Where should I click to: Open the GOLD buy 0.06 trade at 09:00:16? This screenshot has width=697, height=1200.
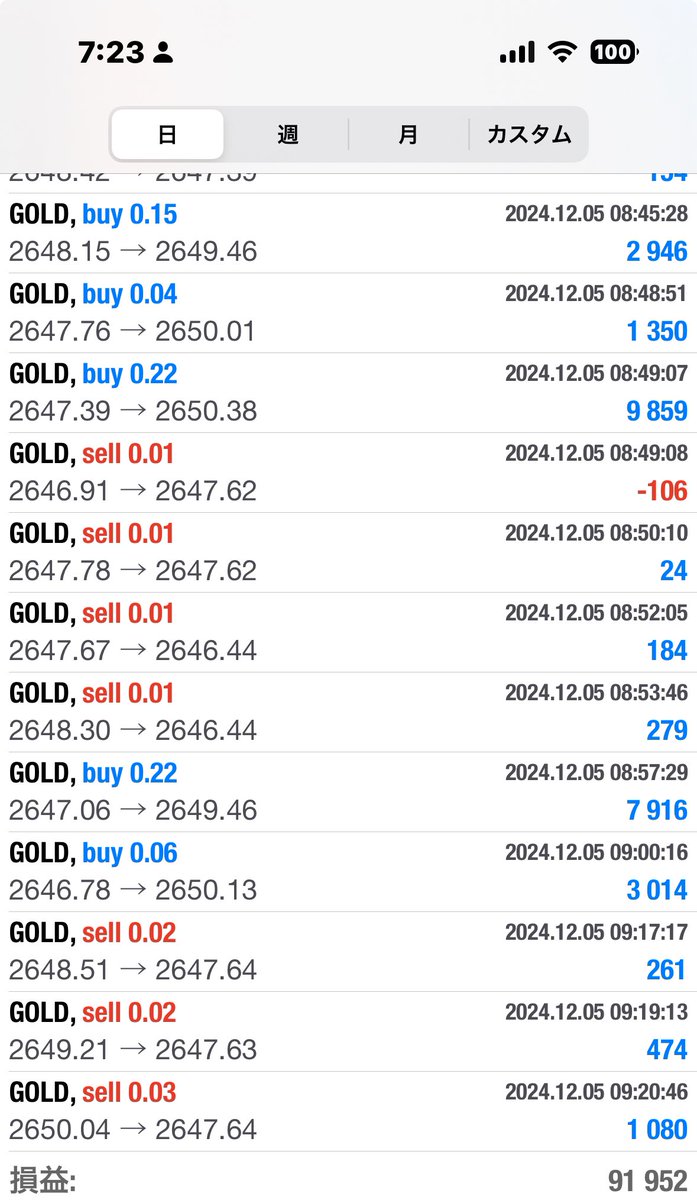(x=348, y=873)
